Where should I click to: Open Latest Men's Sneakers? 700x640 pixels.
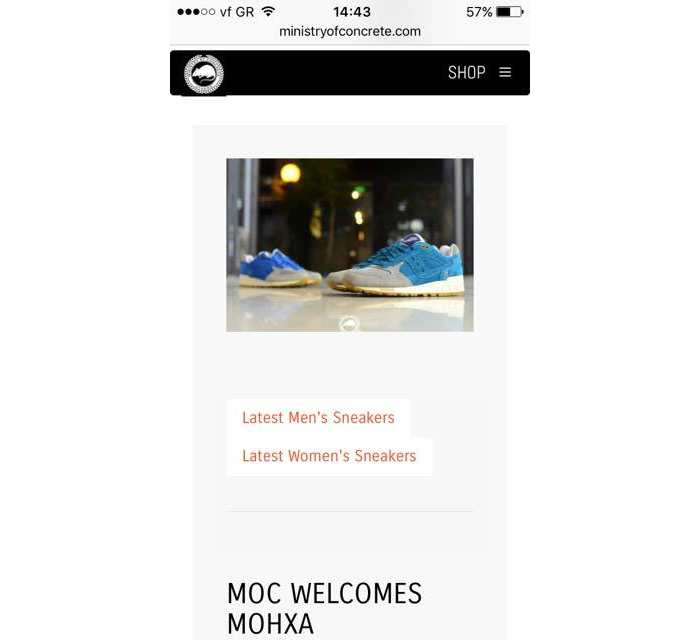318,418
